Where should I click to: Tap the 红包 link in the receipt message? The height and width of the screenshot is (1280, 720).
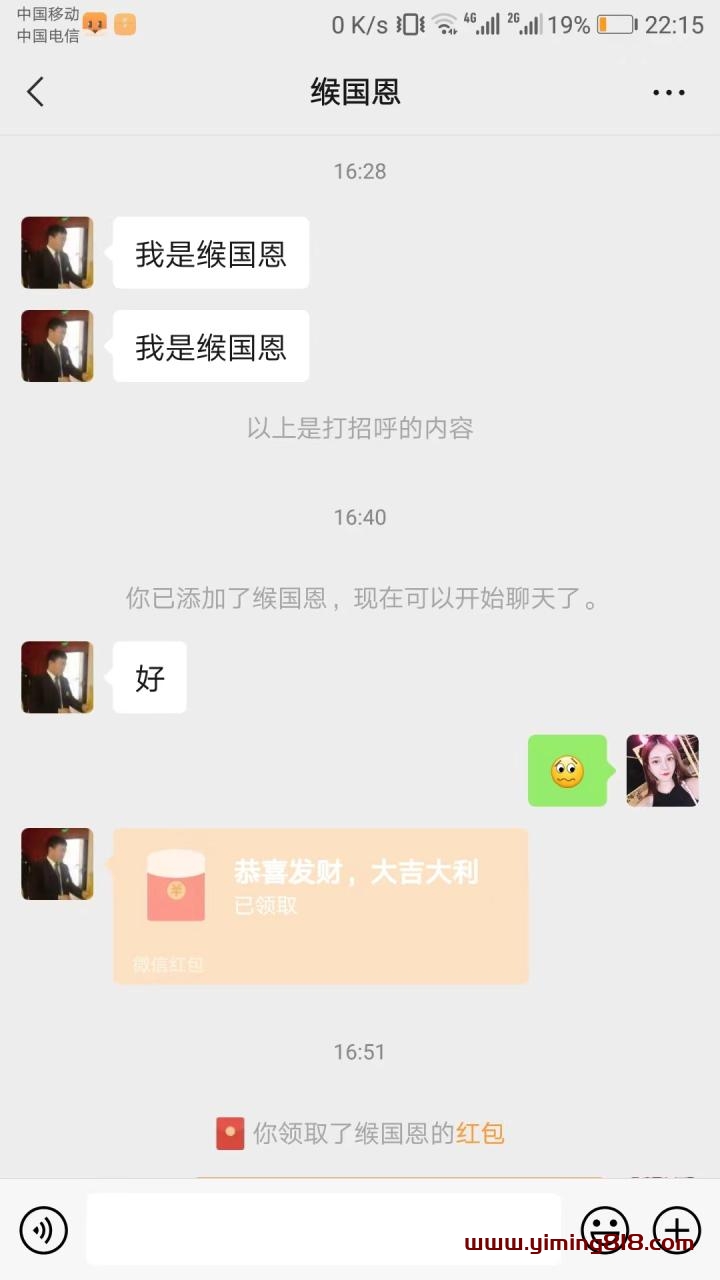tap(481, 1133)
